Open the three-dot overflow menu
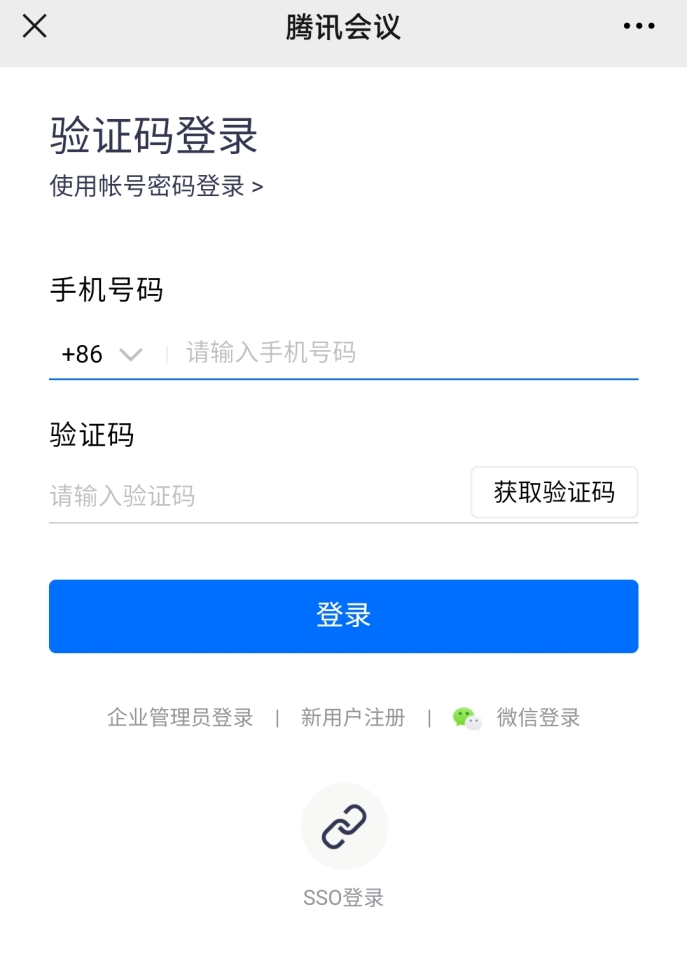687x963 pixels. click(639, 27)
